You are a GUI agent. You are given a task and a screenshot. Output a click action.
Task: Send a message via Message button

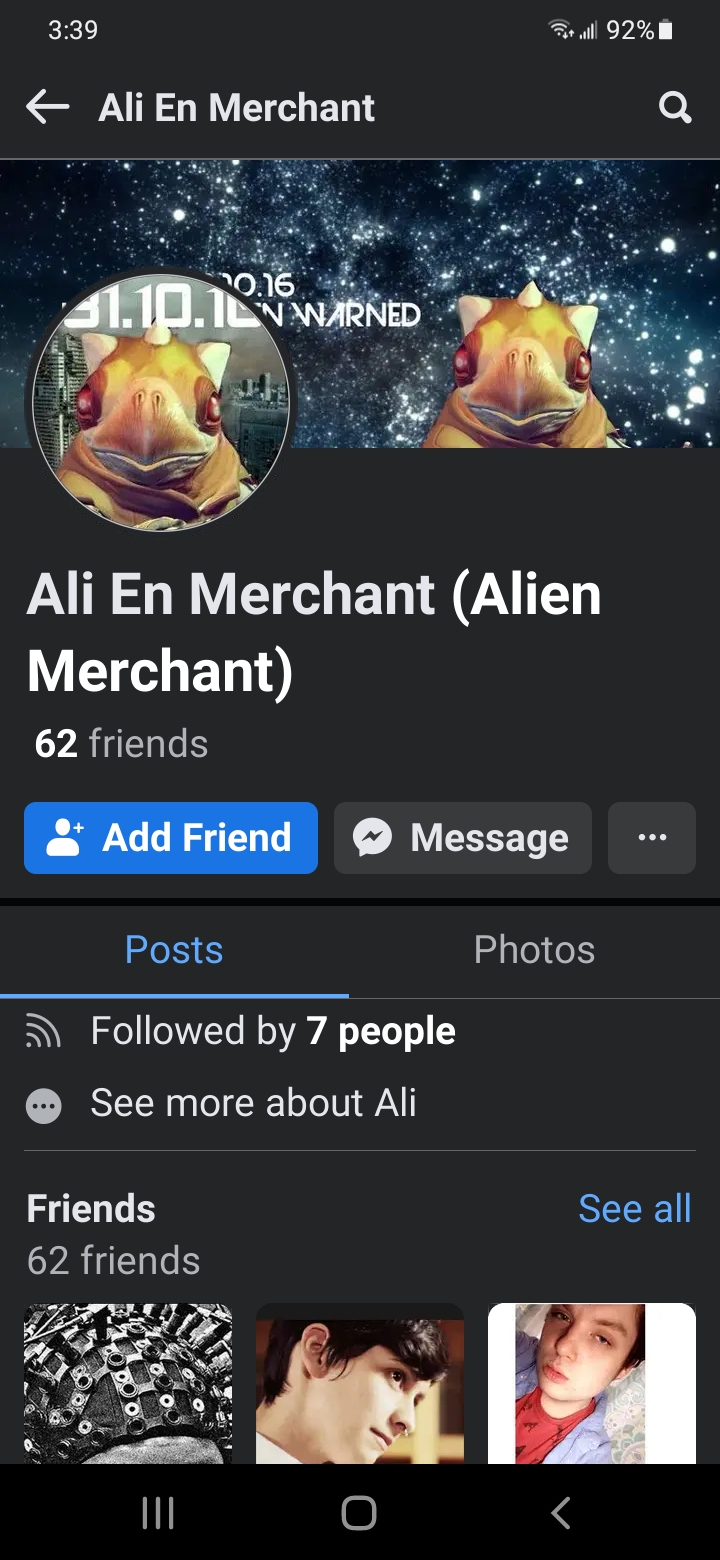pos(463,838)
